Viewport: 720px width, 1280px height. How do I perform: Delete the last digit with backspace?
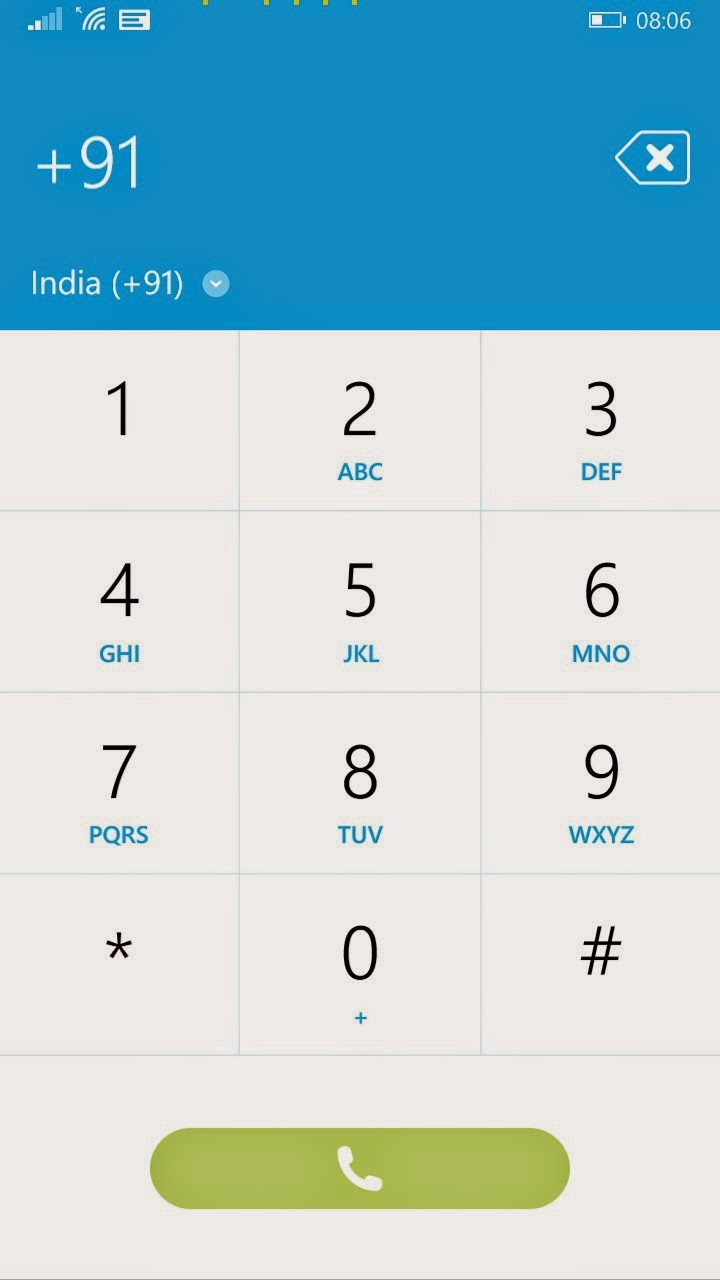(x=653, y=158)
